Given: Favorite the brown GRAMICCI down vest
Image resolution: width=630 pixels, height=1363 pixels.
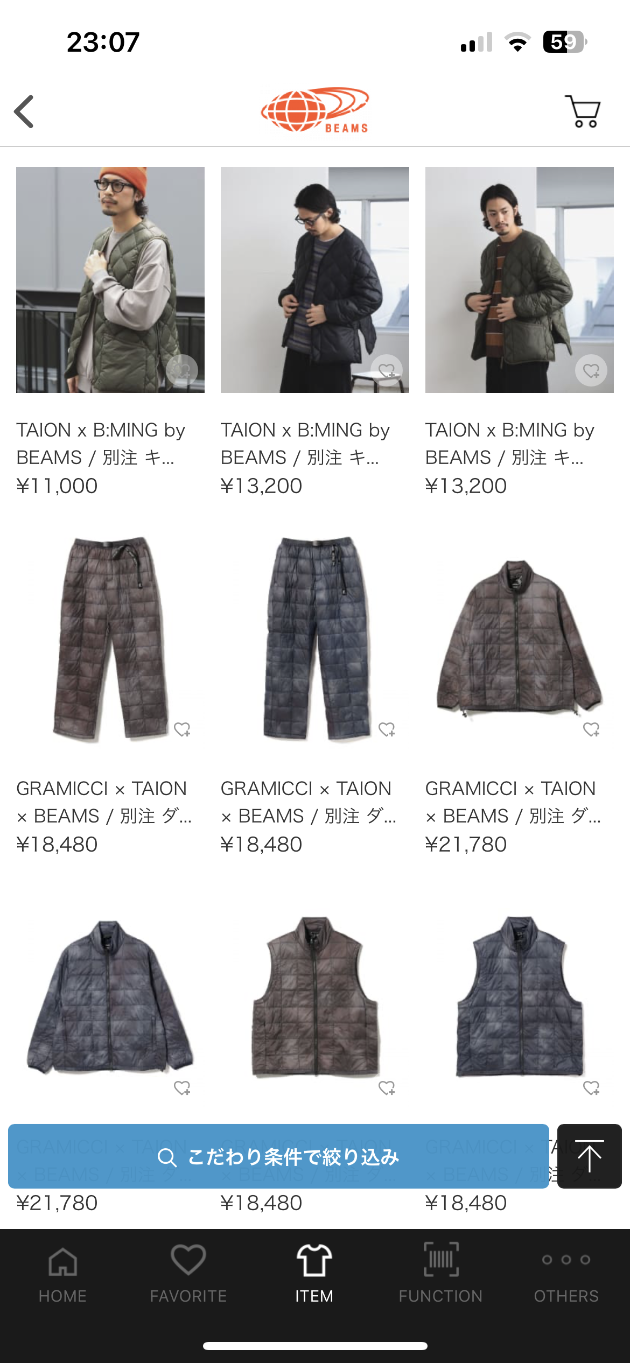Looking at the screenshot, I should 387,1088.
